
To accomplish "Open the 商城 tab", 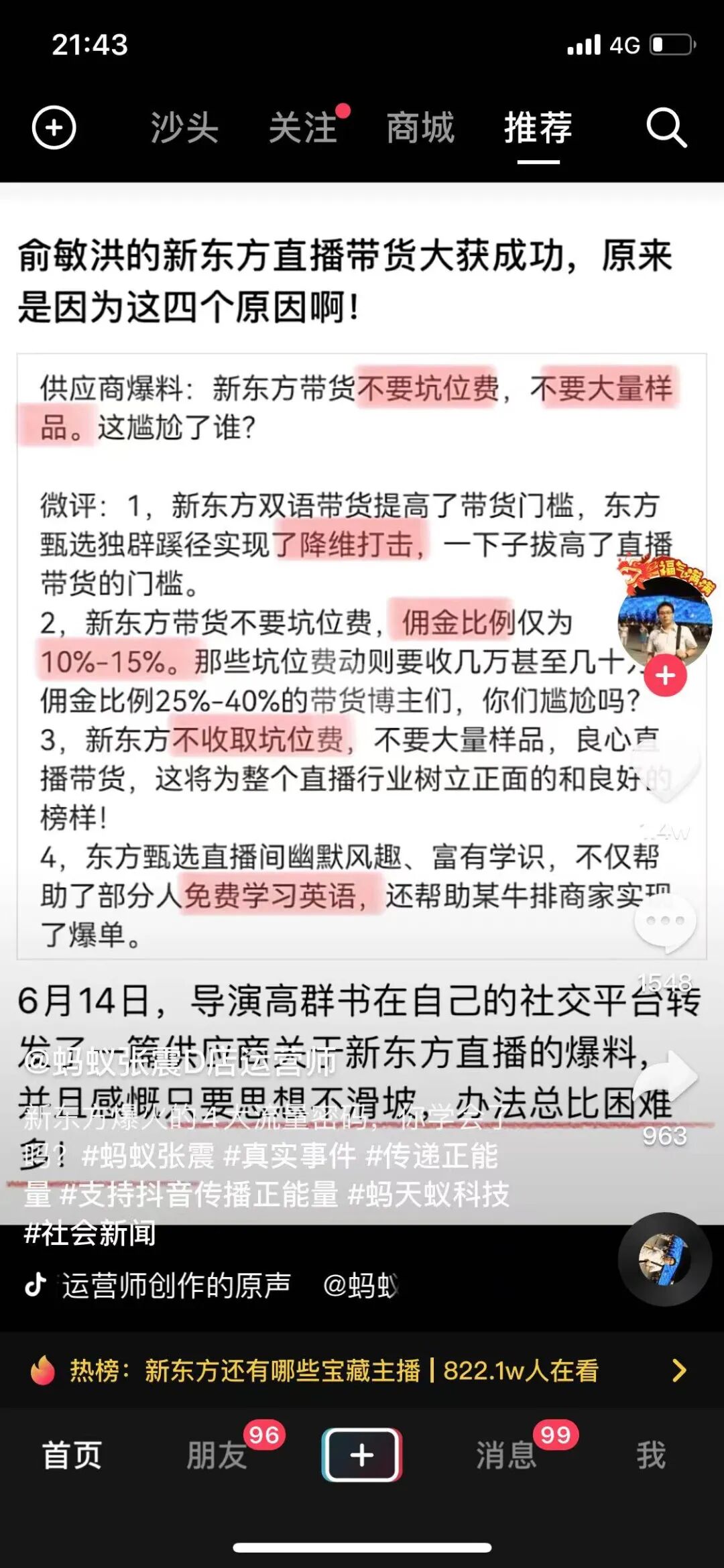I will coord(420,127).
